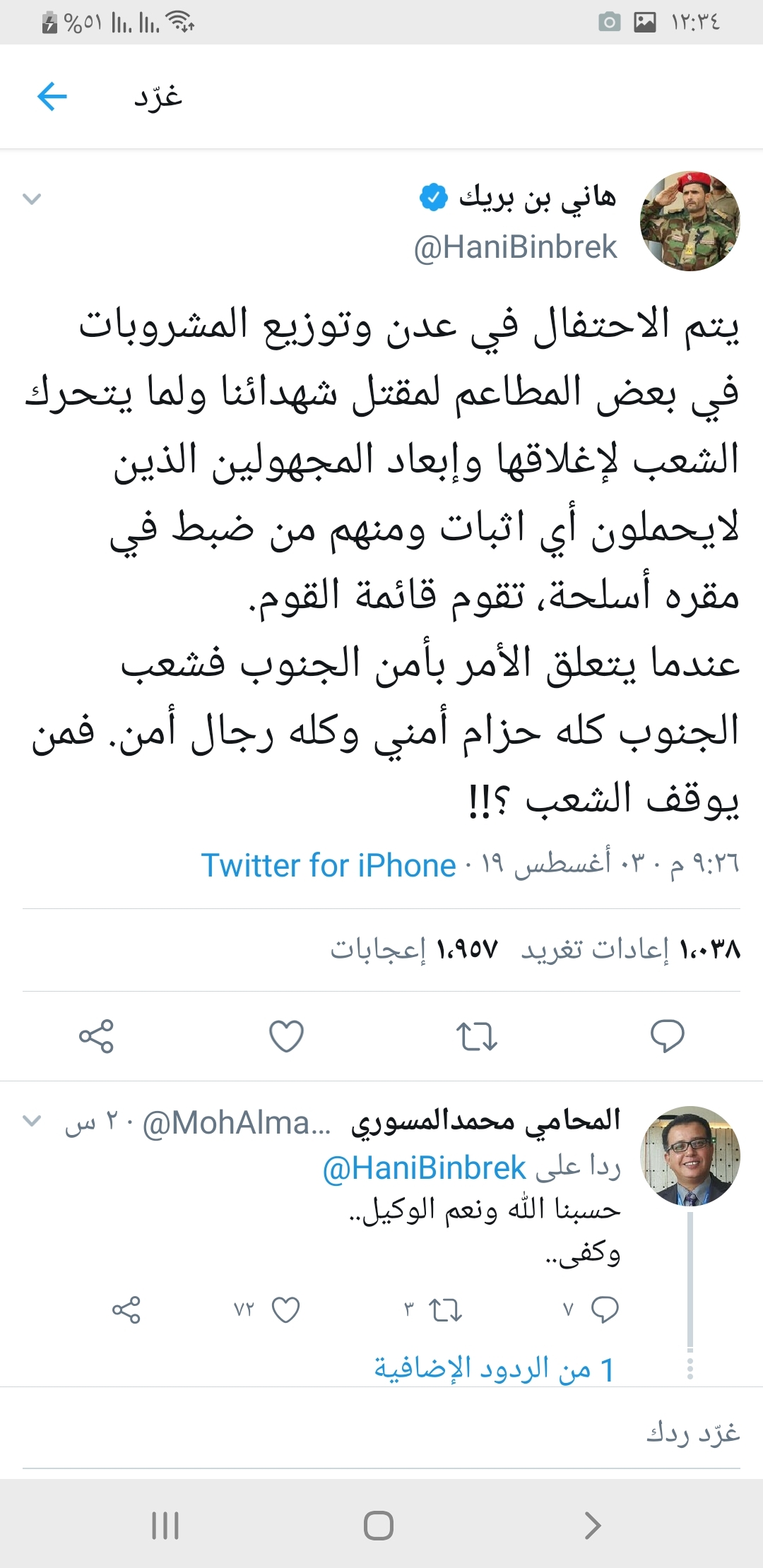View the 1,957 likes list
The image size is (763, 1568).
[x=414, y=950]
